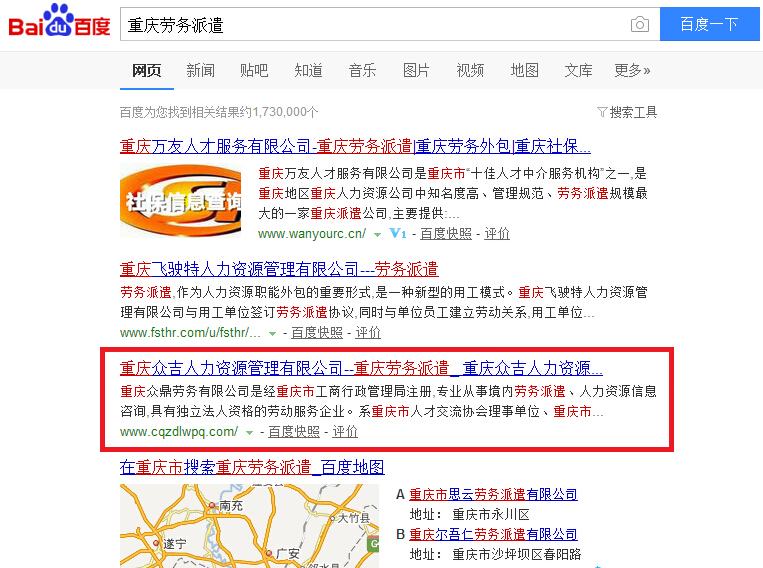Switch to the 图片 tab

(x=416, y=70)
